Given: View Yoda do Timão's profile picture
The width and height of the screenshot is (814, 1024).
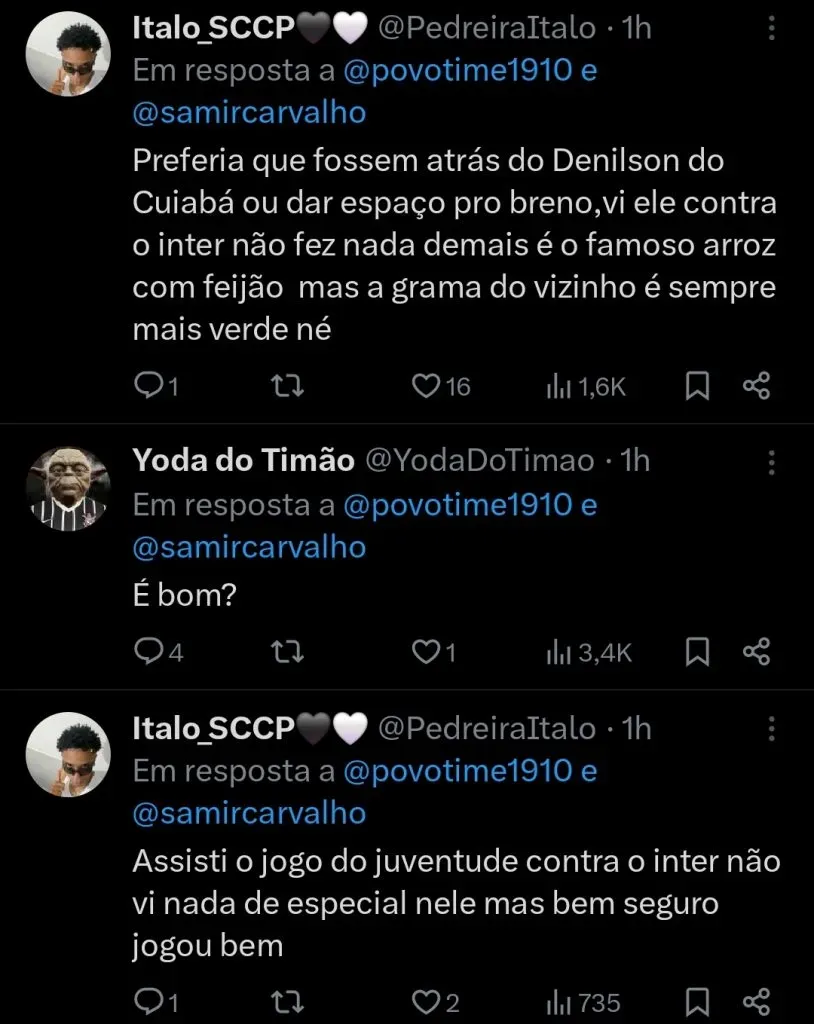Looking at the screenshot, I should [x=67, y=489].
